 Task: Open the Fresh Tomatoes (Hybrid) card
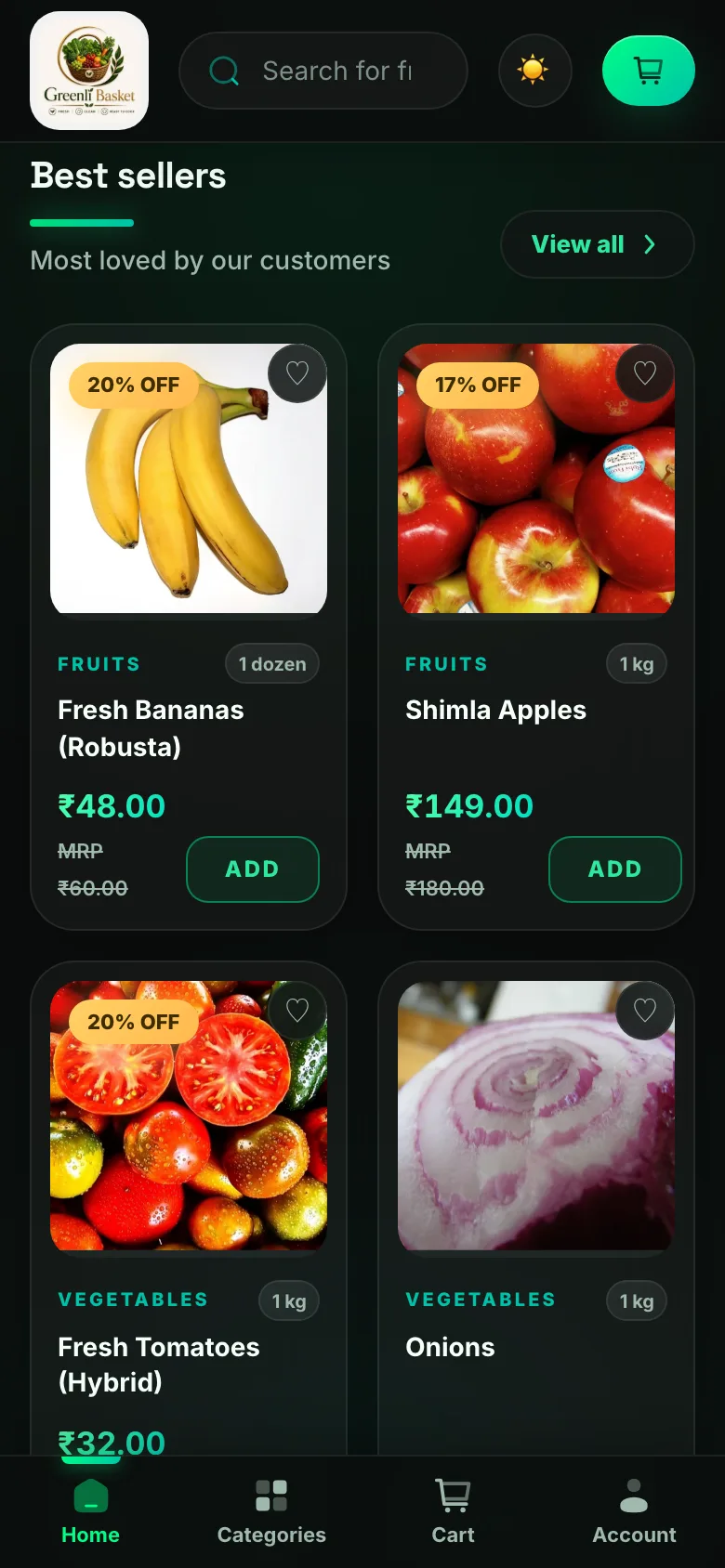[189, 1208]
